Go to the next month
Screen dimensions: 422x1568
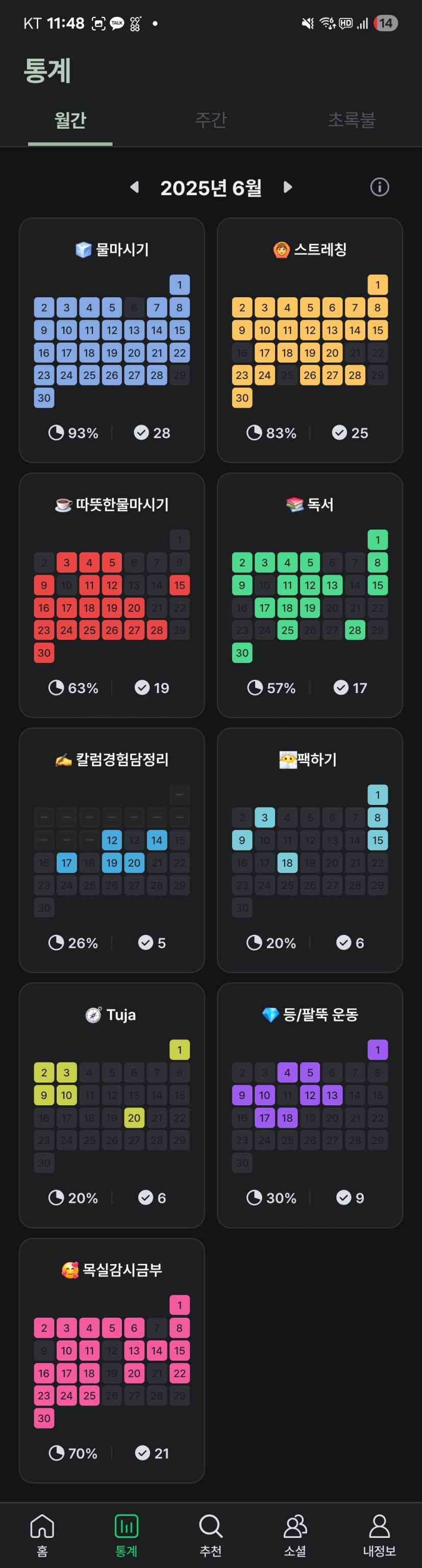(288, 187)
